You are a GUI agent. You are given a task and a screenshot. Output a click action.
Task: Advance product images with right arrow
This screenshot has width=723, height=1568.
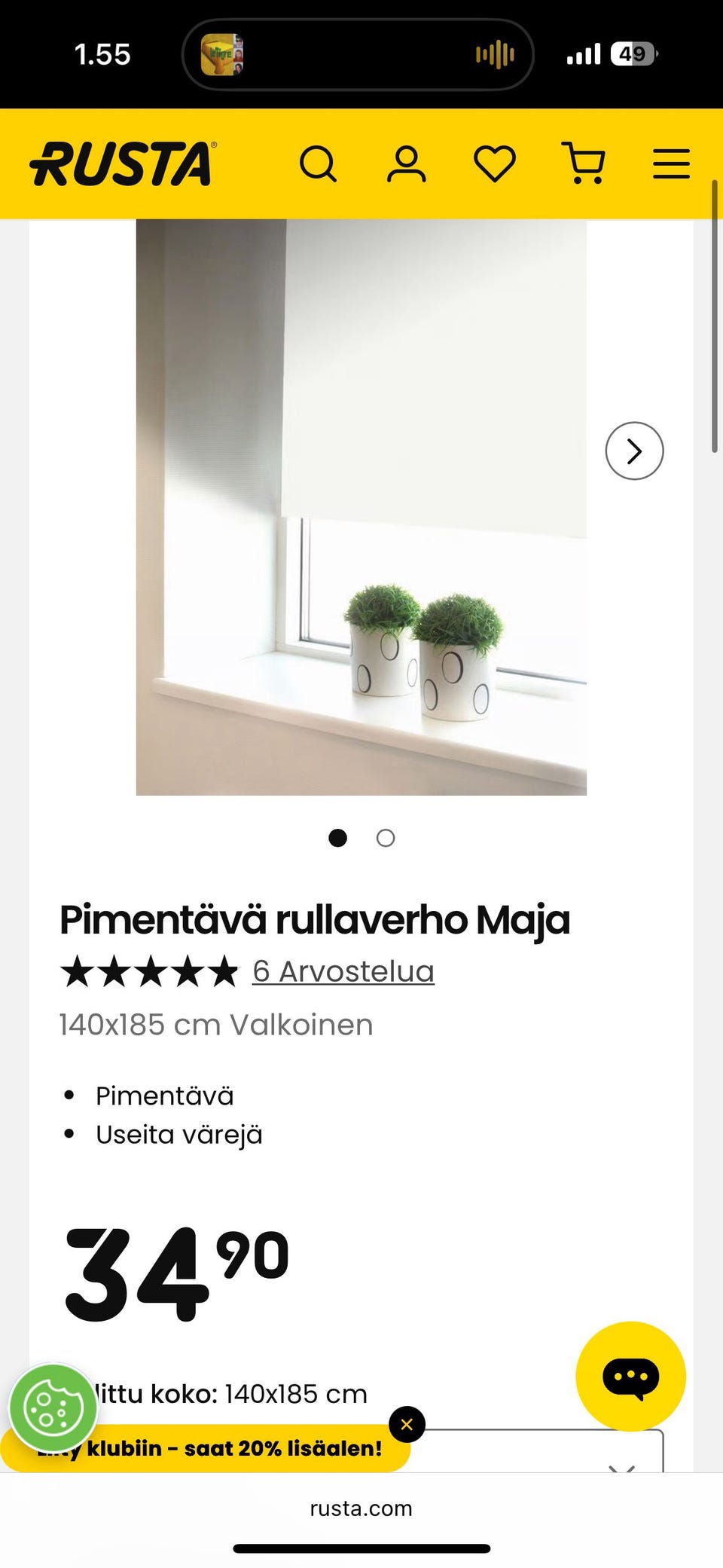[635, 451]
